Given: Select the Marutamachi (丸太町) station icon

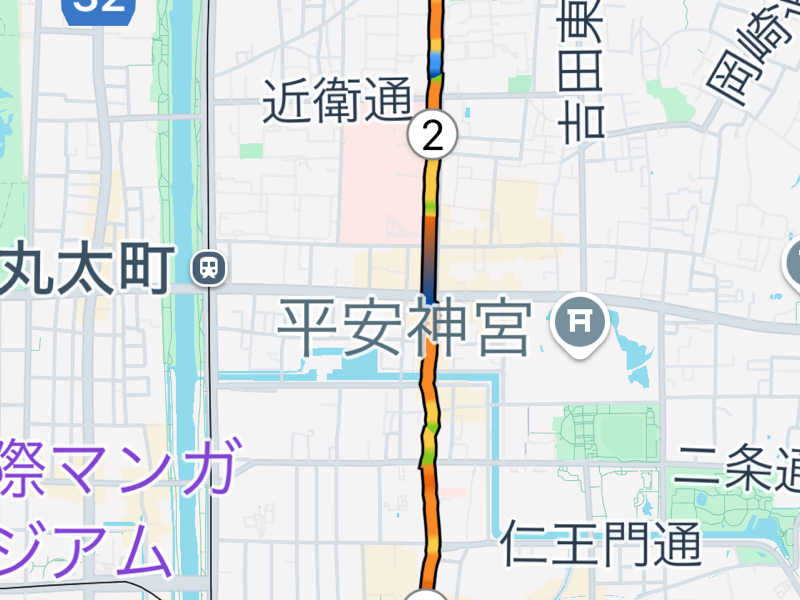Looking at the screenshot, I should click(210, 267).
